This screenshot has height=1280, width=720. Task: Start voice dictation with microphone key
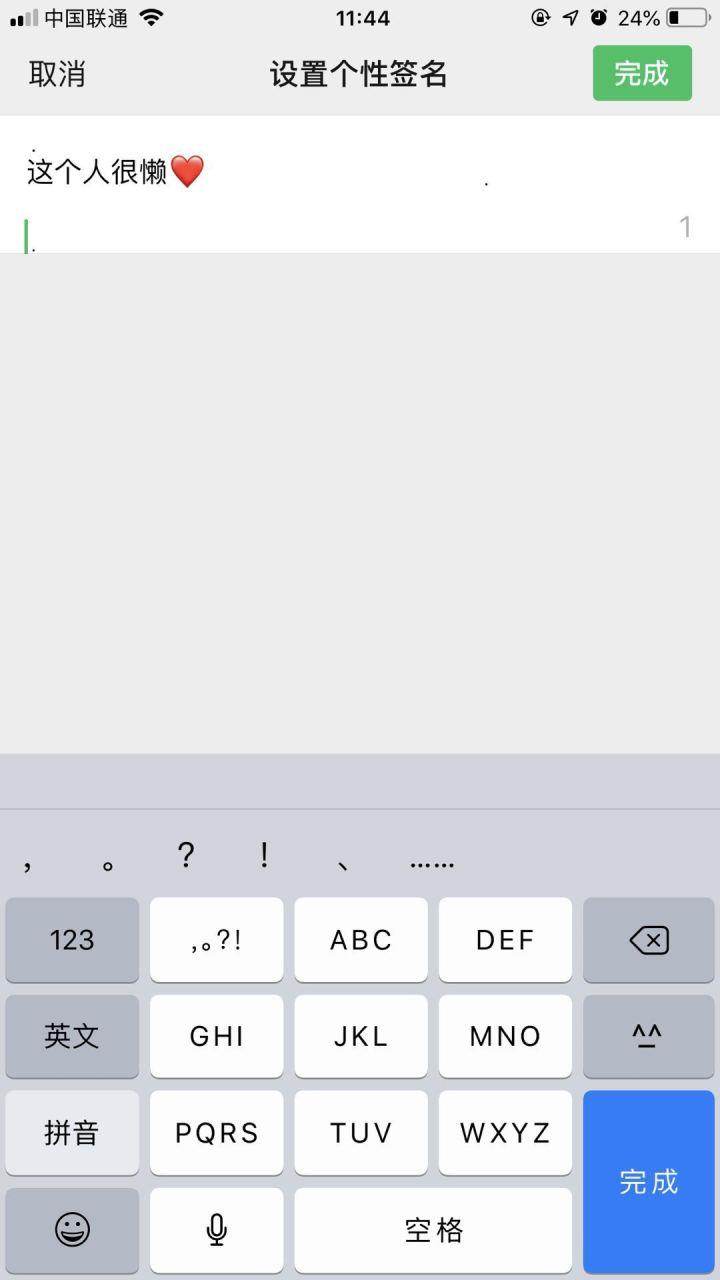pos(216,1230)
